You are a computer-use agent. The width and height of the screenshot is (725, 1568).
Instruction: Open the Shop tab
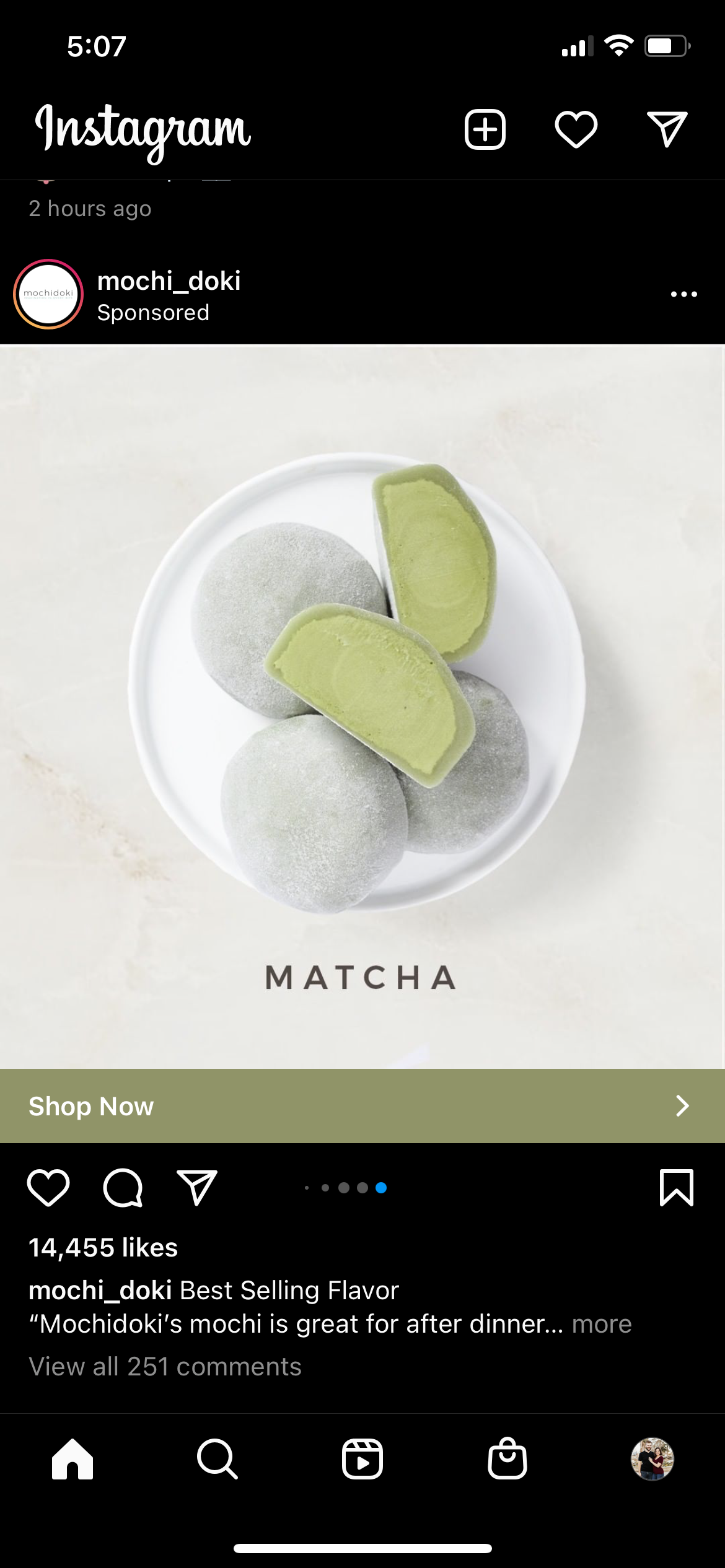tap(507, 1458)
